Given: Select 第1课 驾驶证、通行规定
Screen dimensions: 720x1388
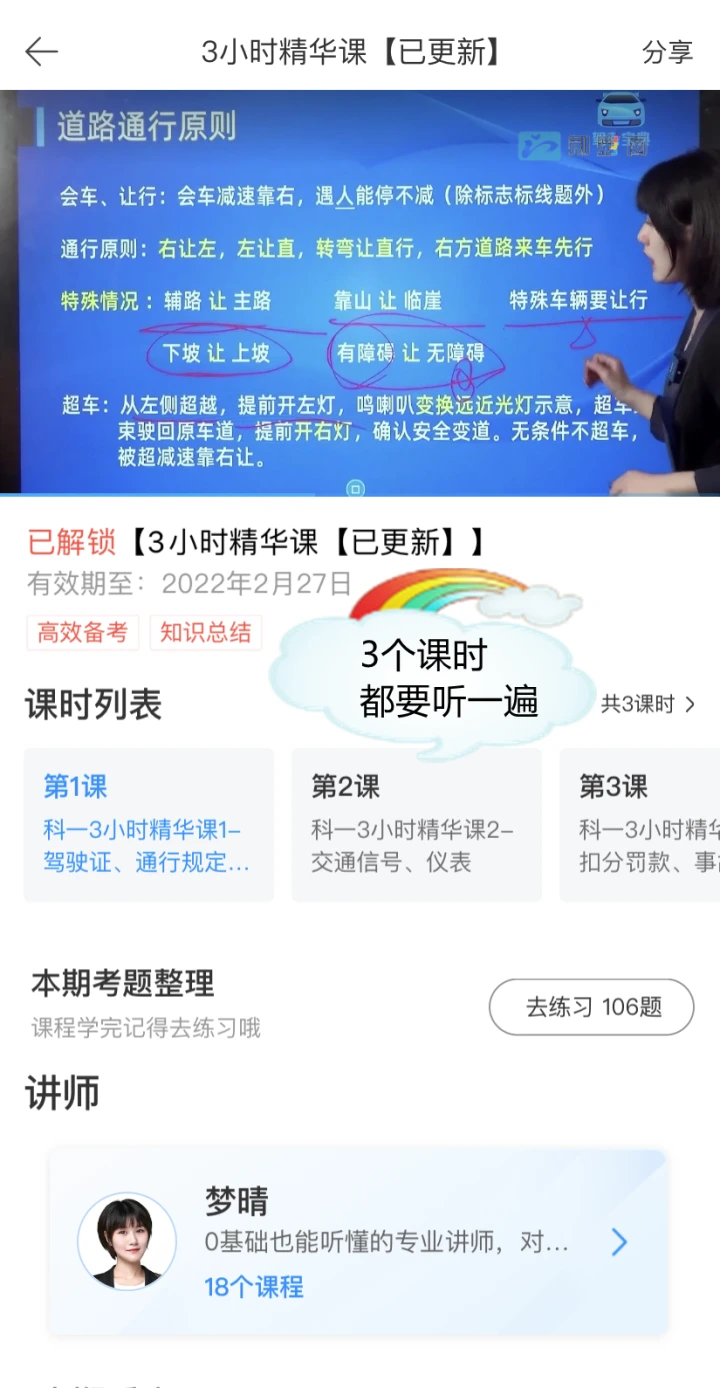Looking at the screenshot, I should 148,824.
